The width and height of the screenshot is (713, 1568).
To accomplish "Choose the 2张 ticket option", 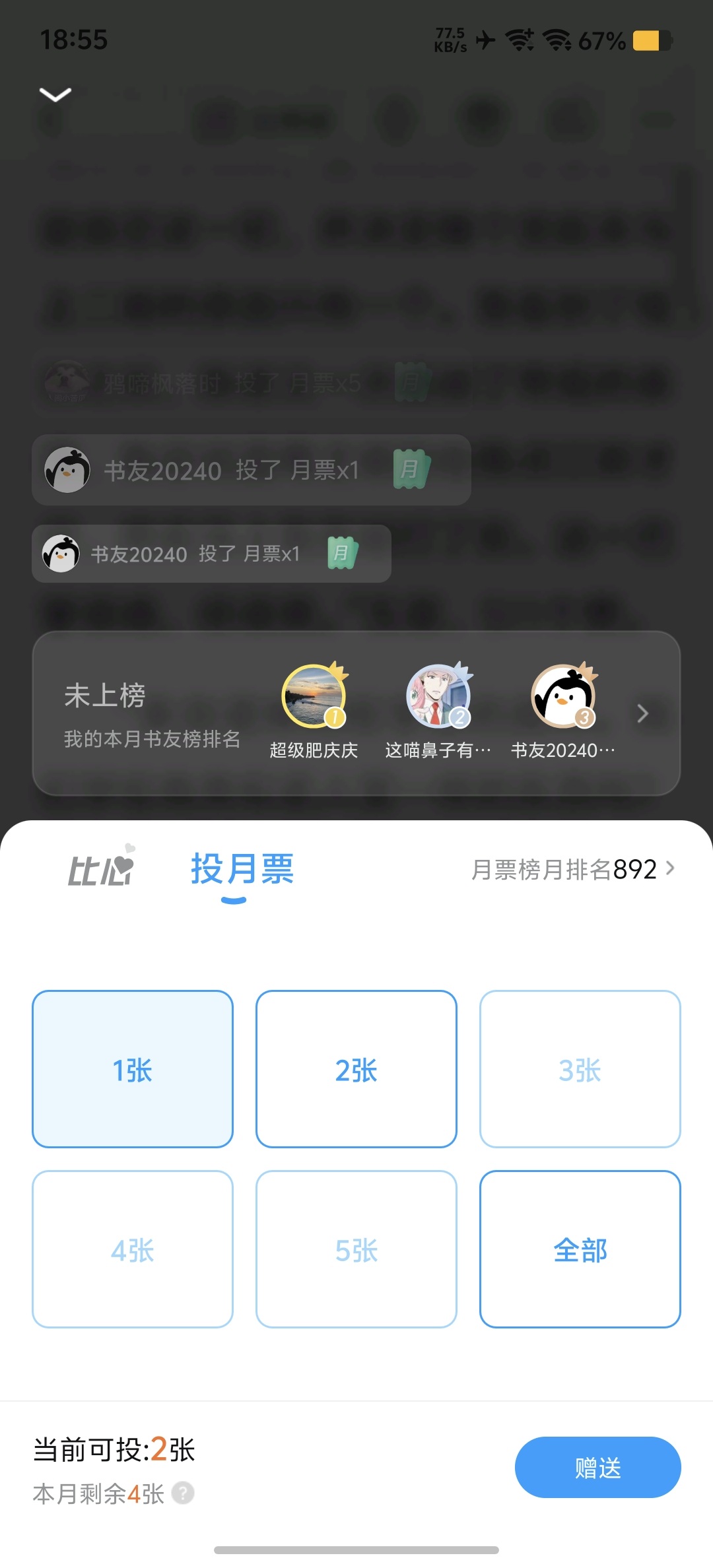I will [x=356, y=1069].
